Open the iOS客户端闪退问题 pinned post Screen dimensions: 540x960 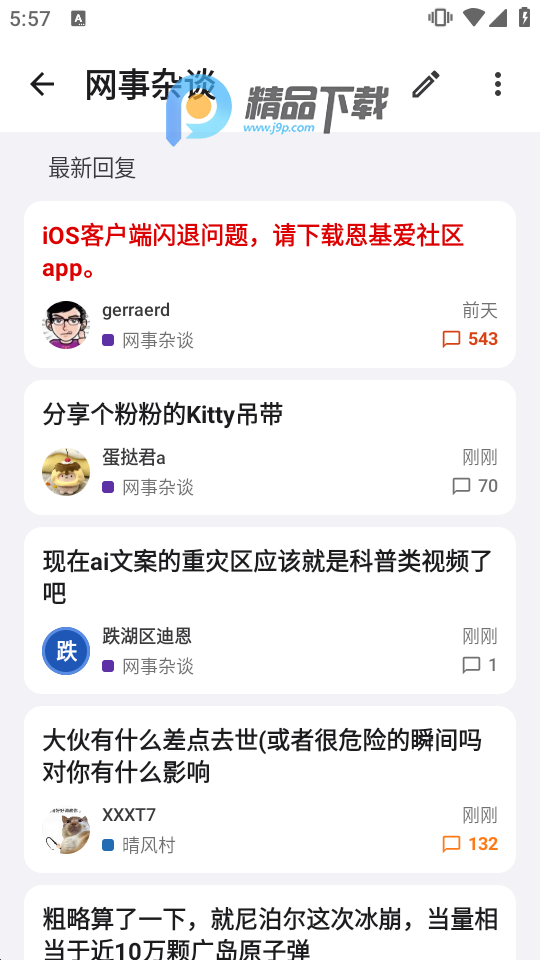(x=270, y=284)
